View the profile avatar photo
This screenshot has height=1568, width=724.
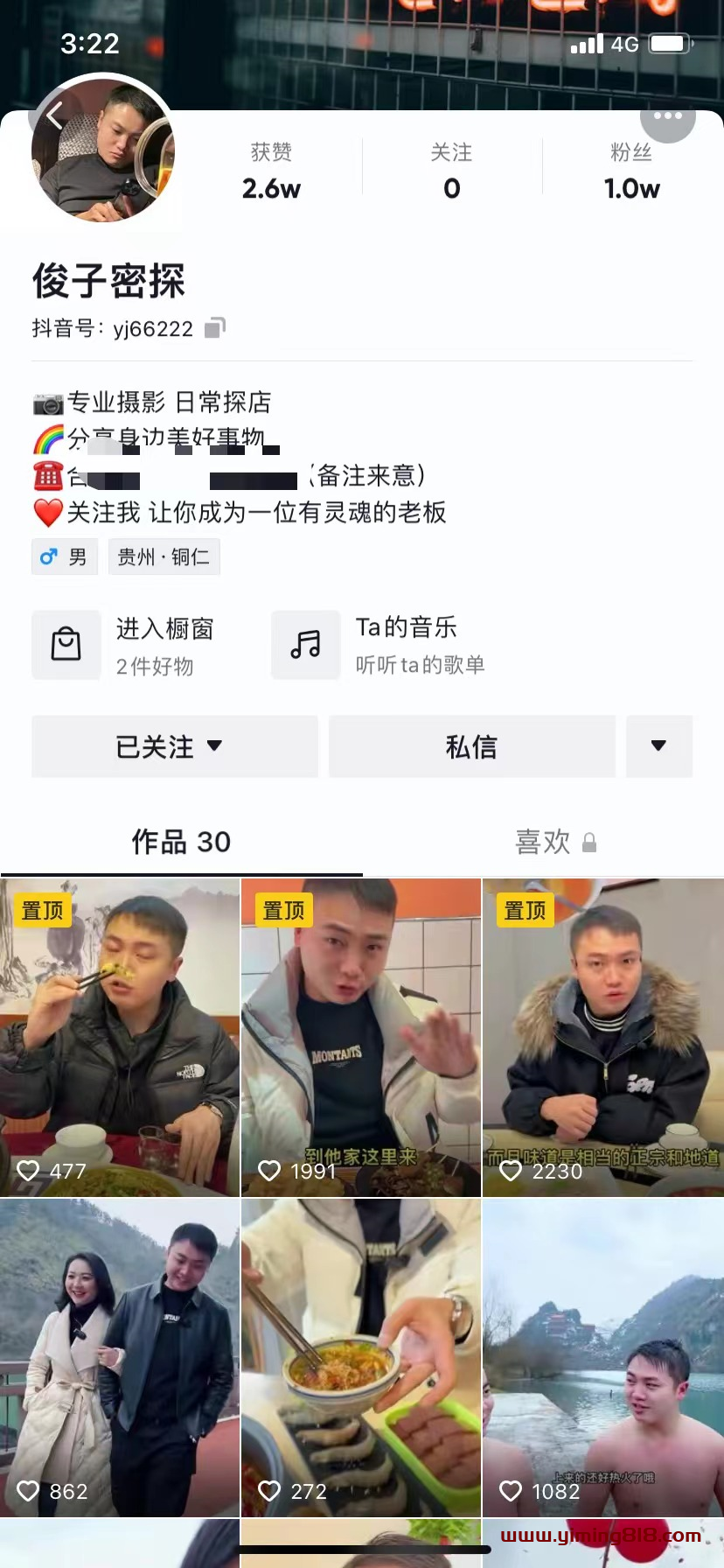click(x=103, y=149)
